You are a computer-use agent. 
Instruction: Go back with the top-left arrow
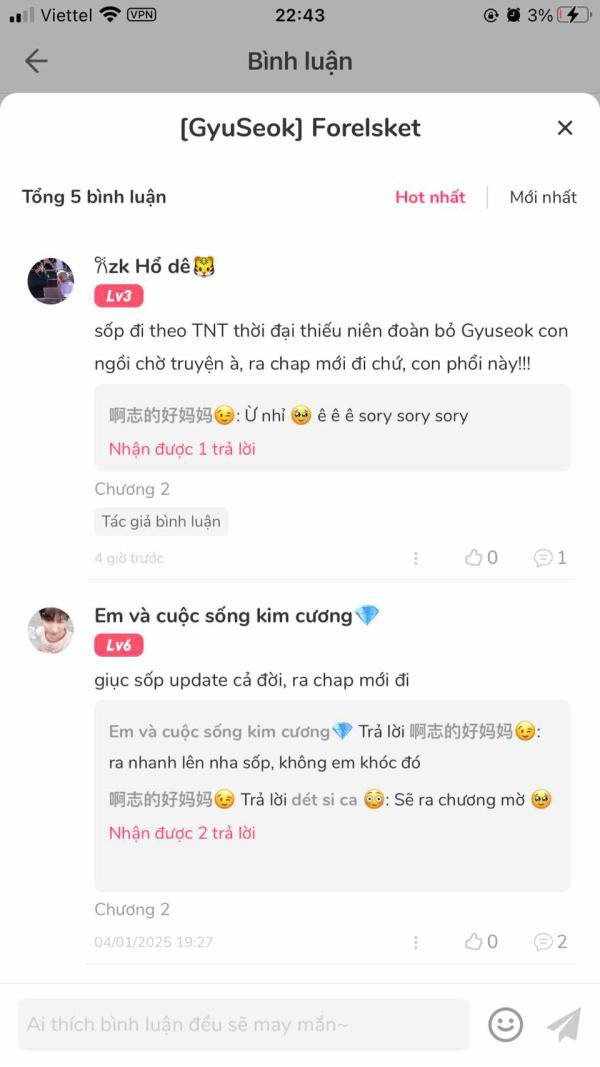coord(36,61)
